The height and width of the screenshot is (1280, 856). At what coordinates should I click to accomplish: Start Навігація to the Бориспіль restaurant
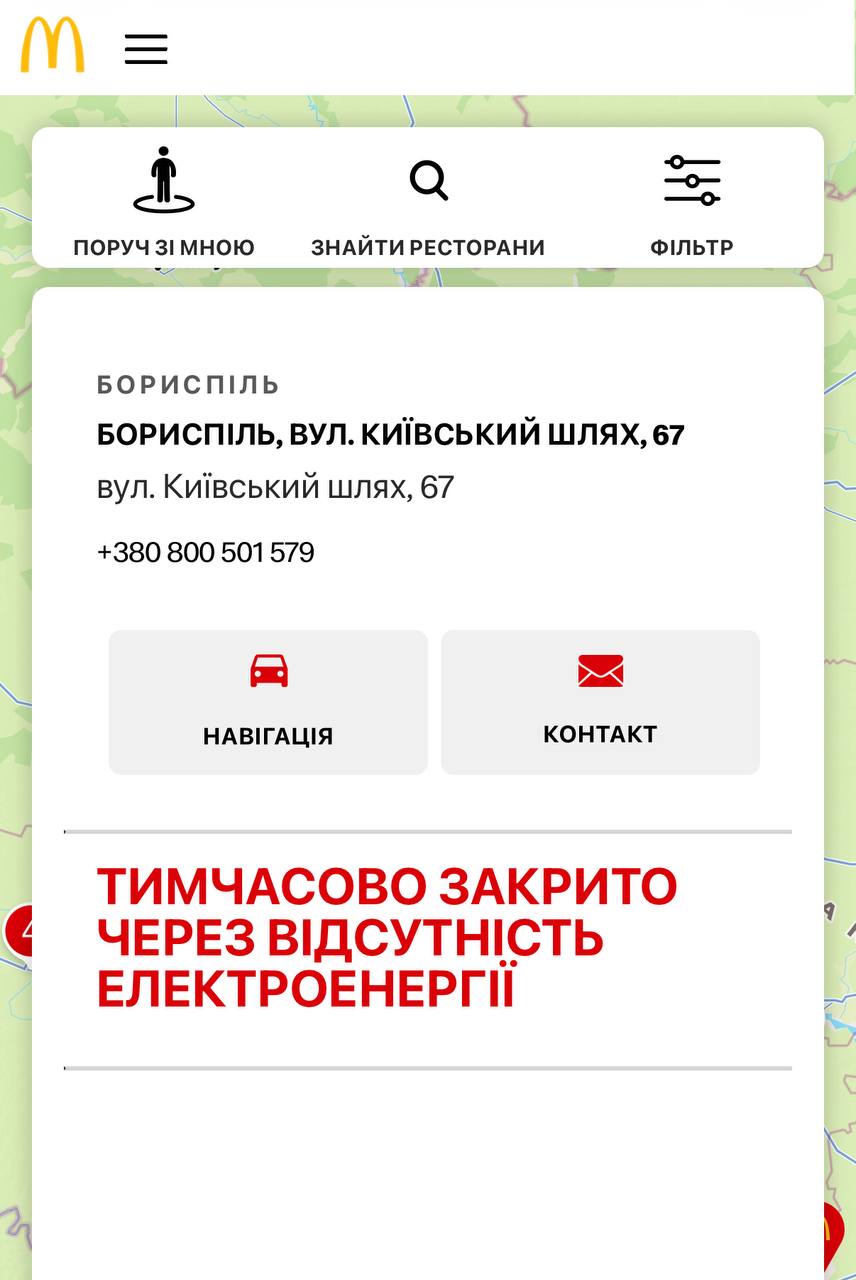tap(268, 702)
